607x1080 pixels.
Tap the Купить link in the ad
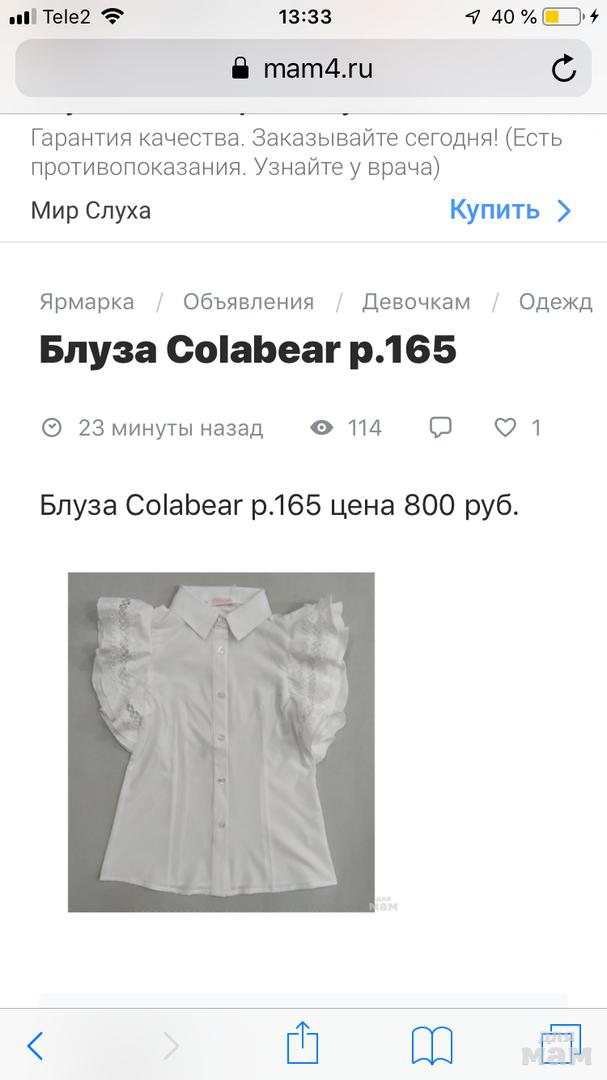point(510,210)
